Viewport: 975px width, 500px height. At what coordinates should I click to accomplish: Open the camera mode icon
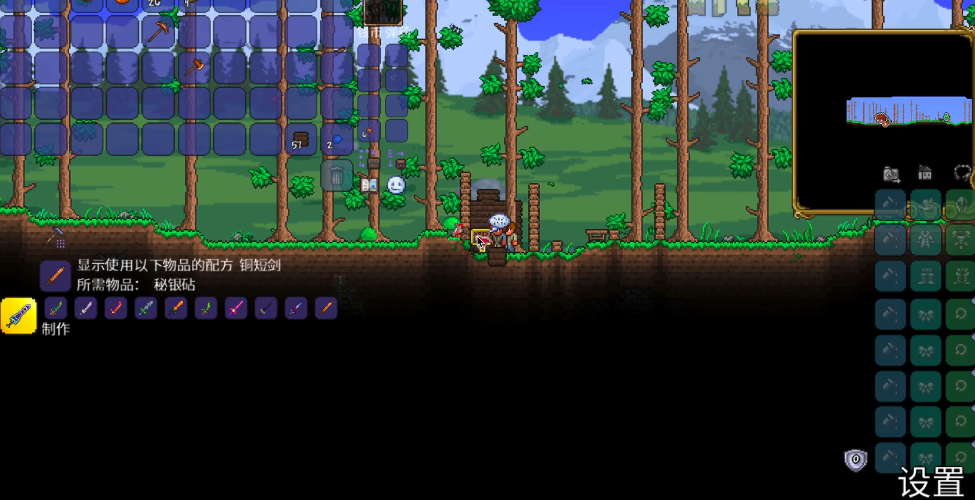tap(890, 174)
